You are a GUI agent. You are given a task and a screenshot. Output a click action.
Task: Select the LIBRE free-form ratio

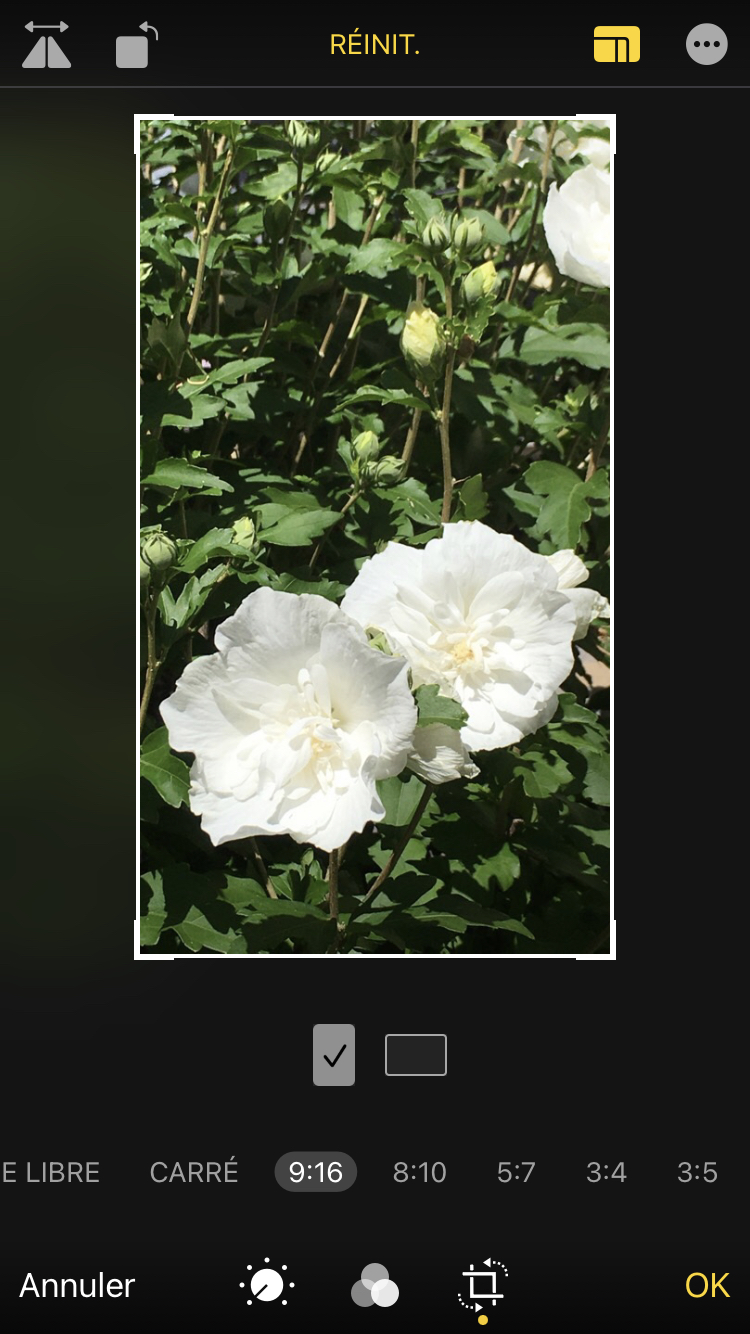[x=50, y=1172]
